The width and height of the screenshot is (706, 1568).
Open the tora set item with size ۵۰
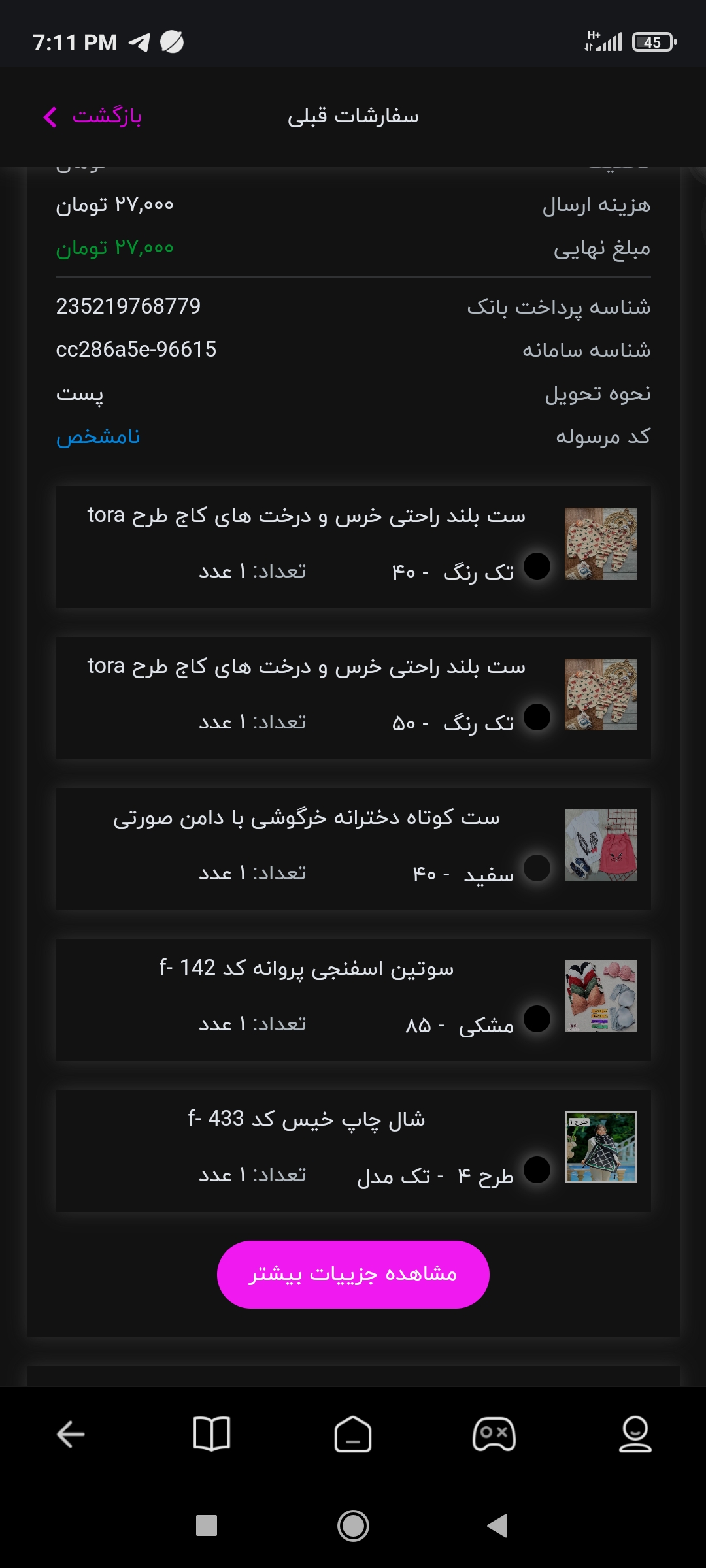(353, 698)
